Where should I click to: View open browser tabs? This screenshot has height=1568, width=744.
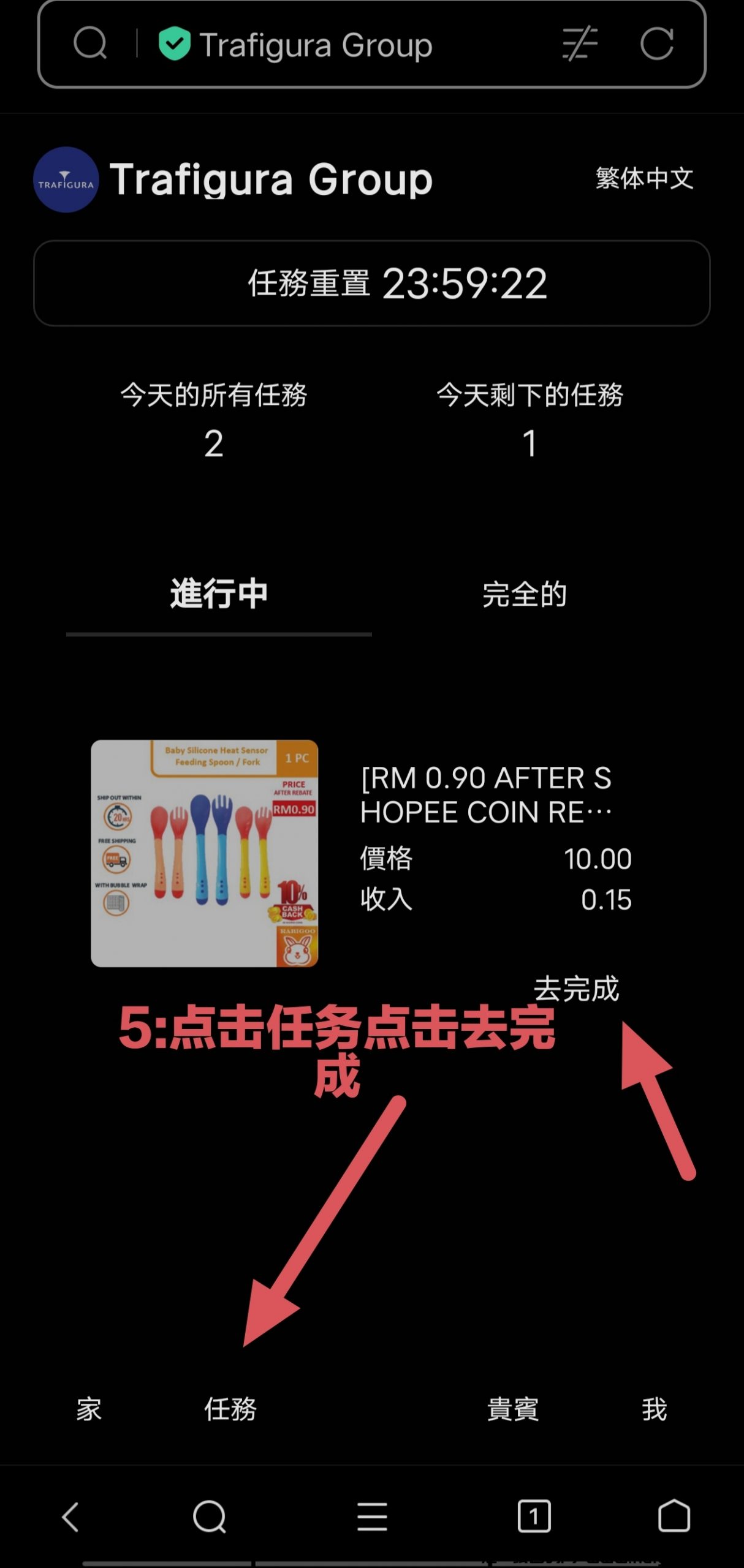coord(534,1517)
